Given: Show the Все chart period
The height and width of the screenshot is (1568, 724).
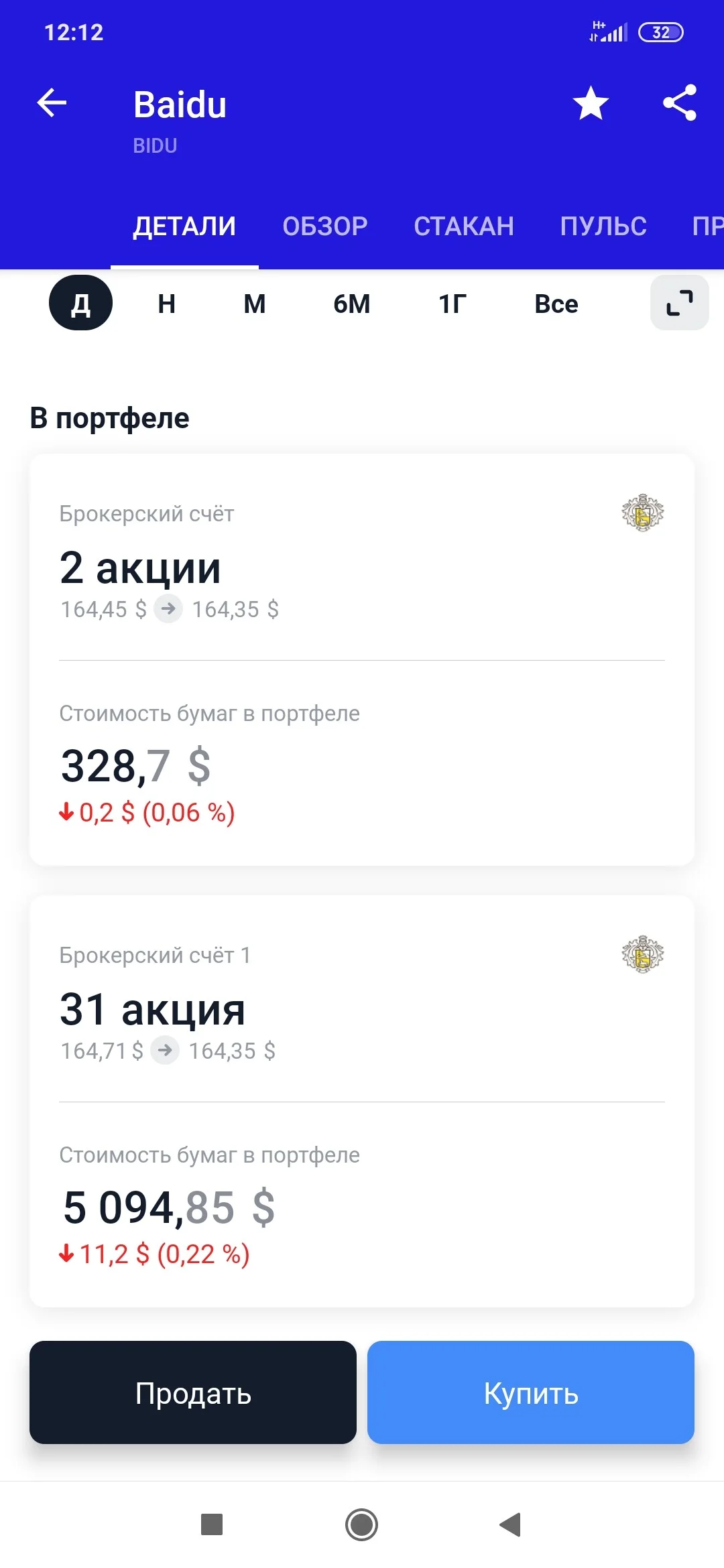Looking at the screenshot, I should click(556, 304).
